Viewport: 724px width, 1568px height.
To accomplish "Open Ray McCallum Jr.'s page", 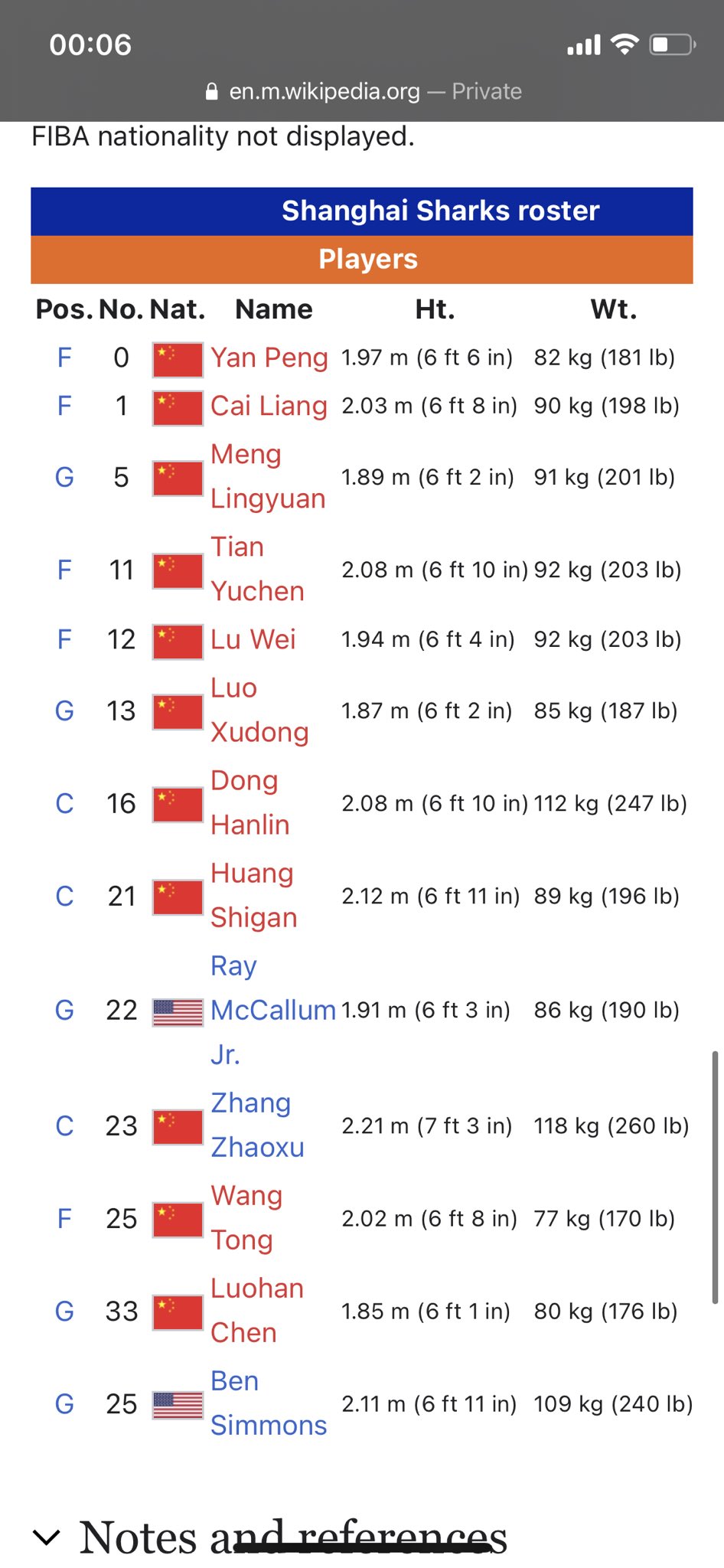I will (x=273, y=1009).
